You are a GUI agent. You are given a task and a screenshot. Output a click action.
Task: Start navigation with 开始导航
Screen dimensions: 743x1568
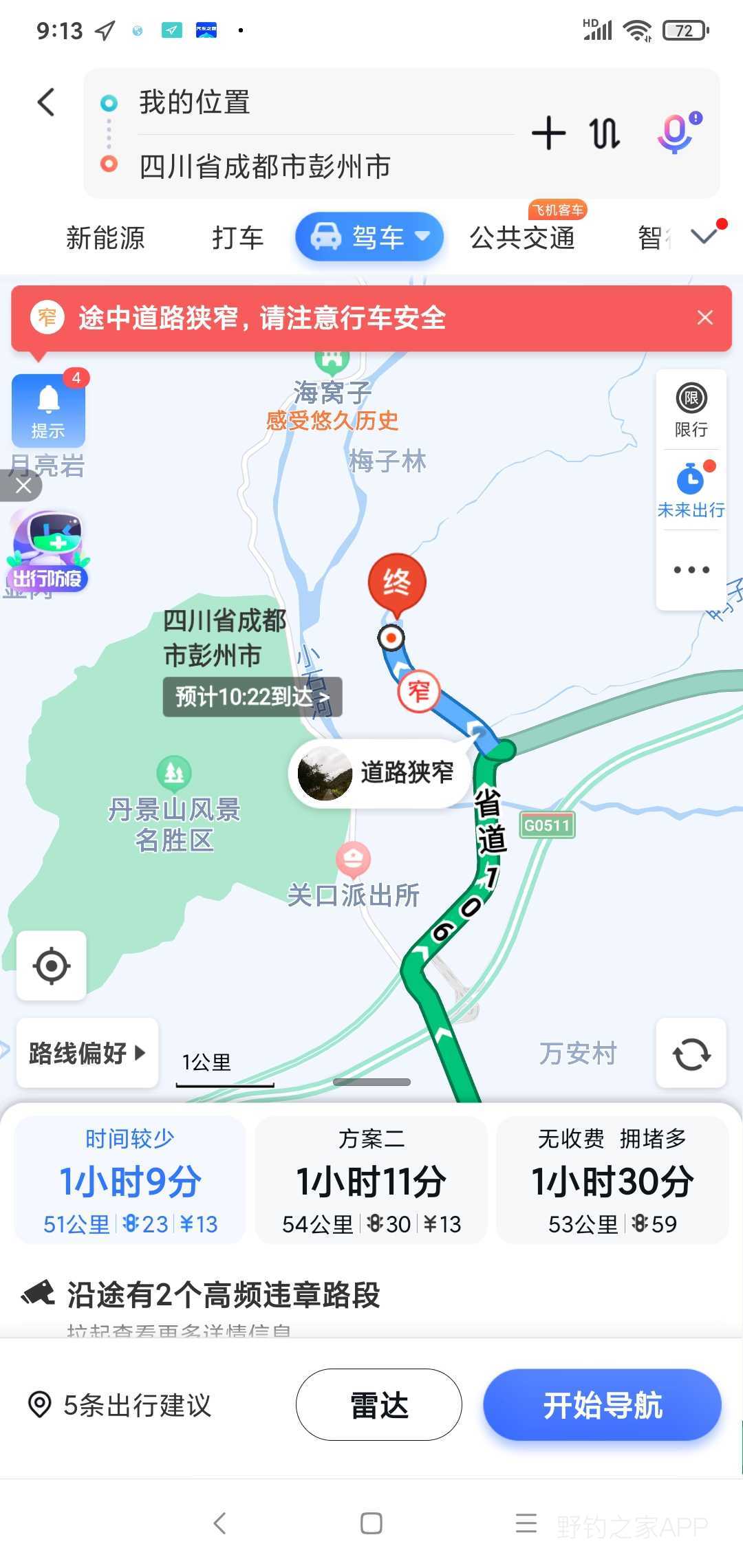[x=602, y=1405]
